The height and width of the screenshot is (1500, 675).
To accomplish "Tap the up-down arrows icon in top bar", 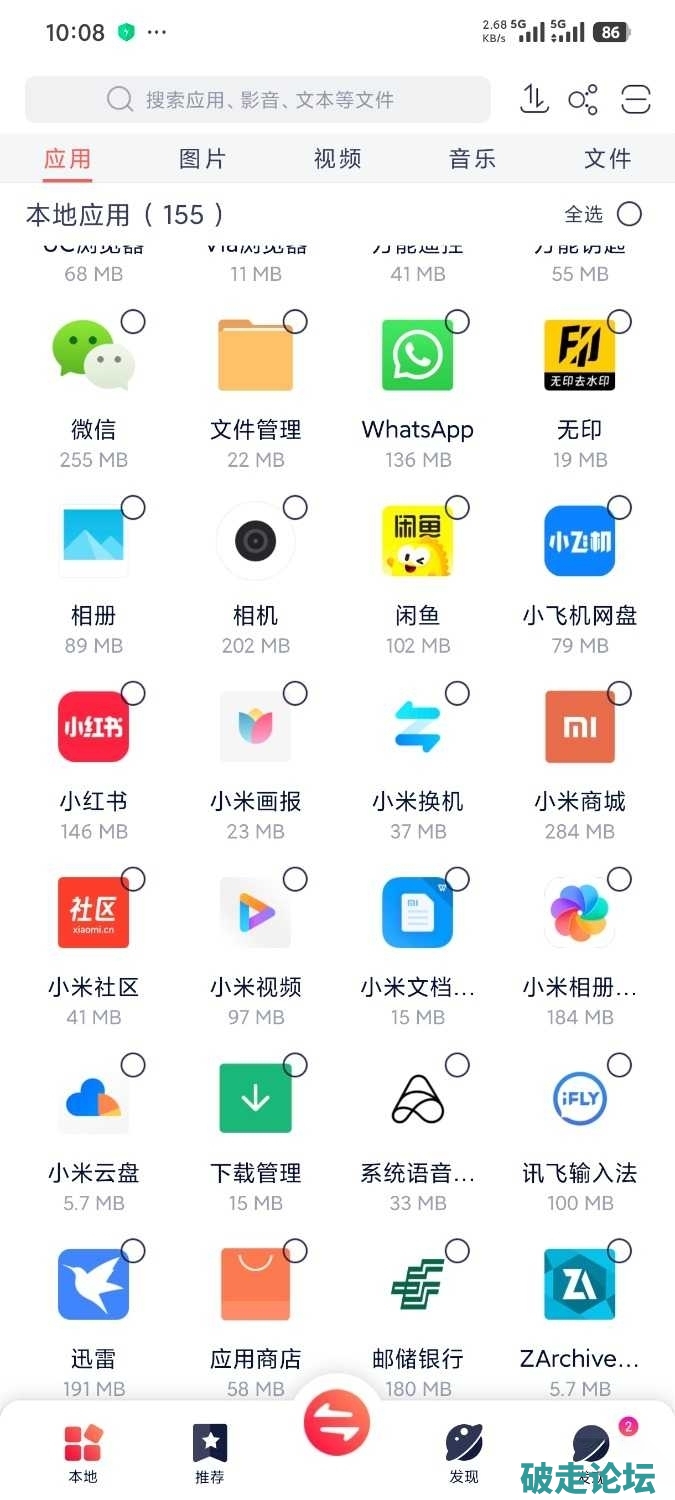I will coord(534,99).
